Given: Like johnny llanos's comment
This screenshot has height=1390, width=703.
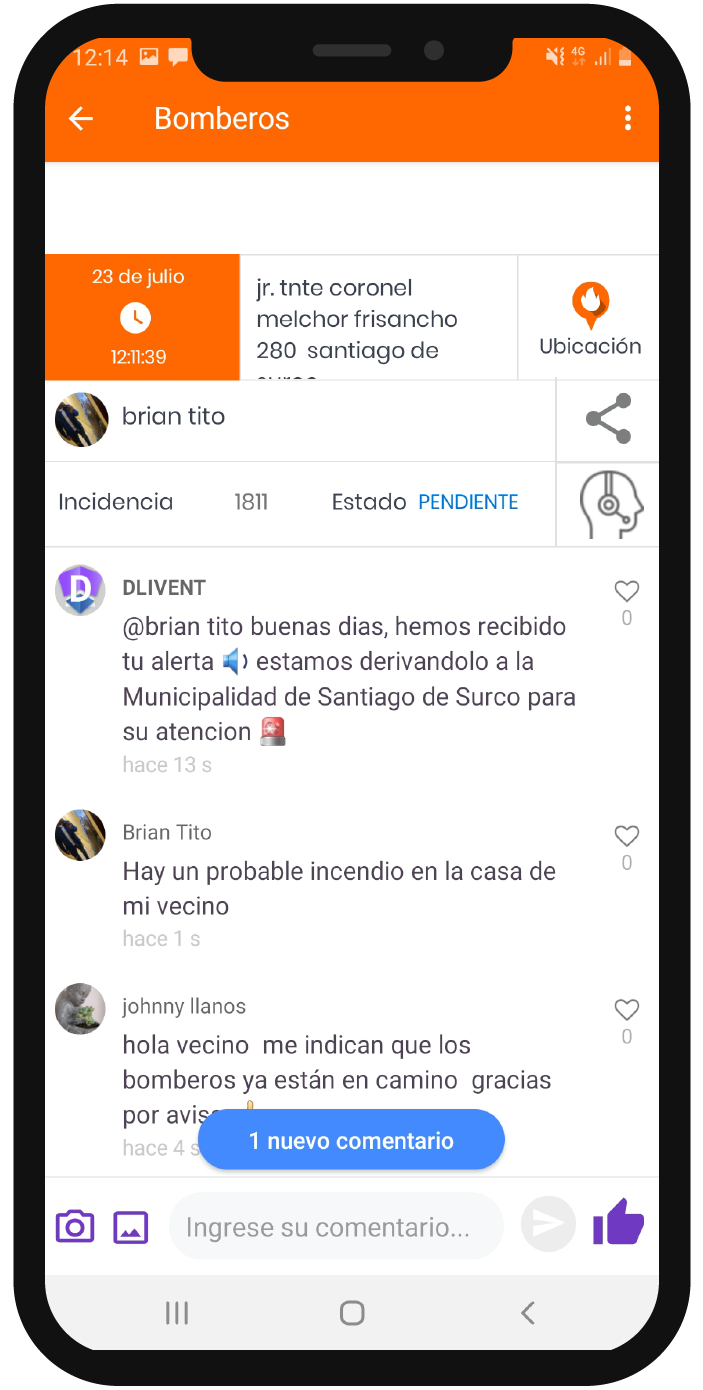Looking at the screenshot, I should pyautogui.click(x=626, y=1010).
